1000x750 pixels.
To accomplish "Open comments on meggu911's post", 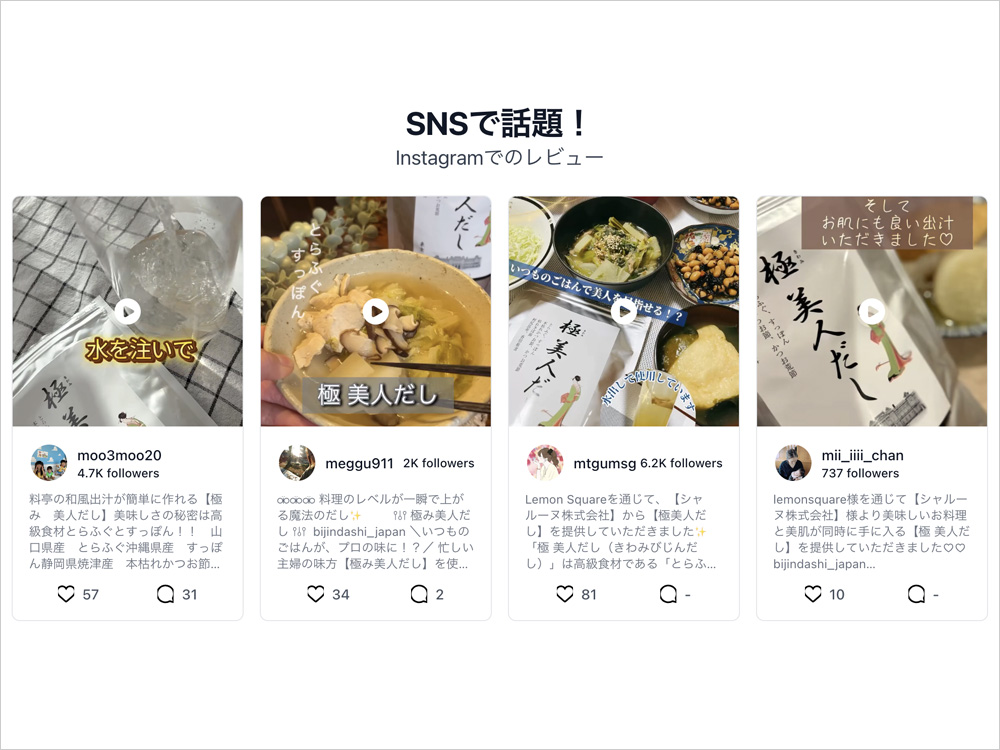I will tap(419, 594).
